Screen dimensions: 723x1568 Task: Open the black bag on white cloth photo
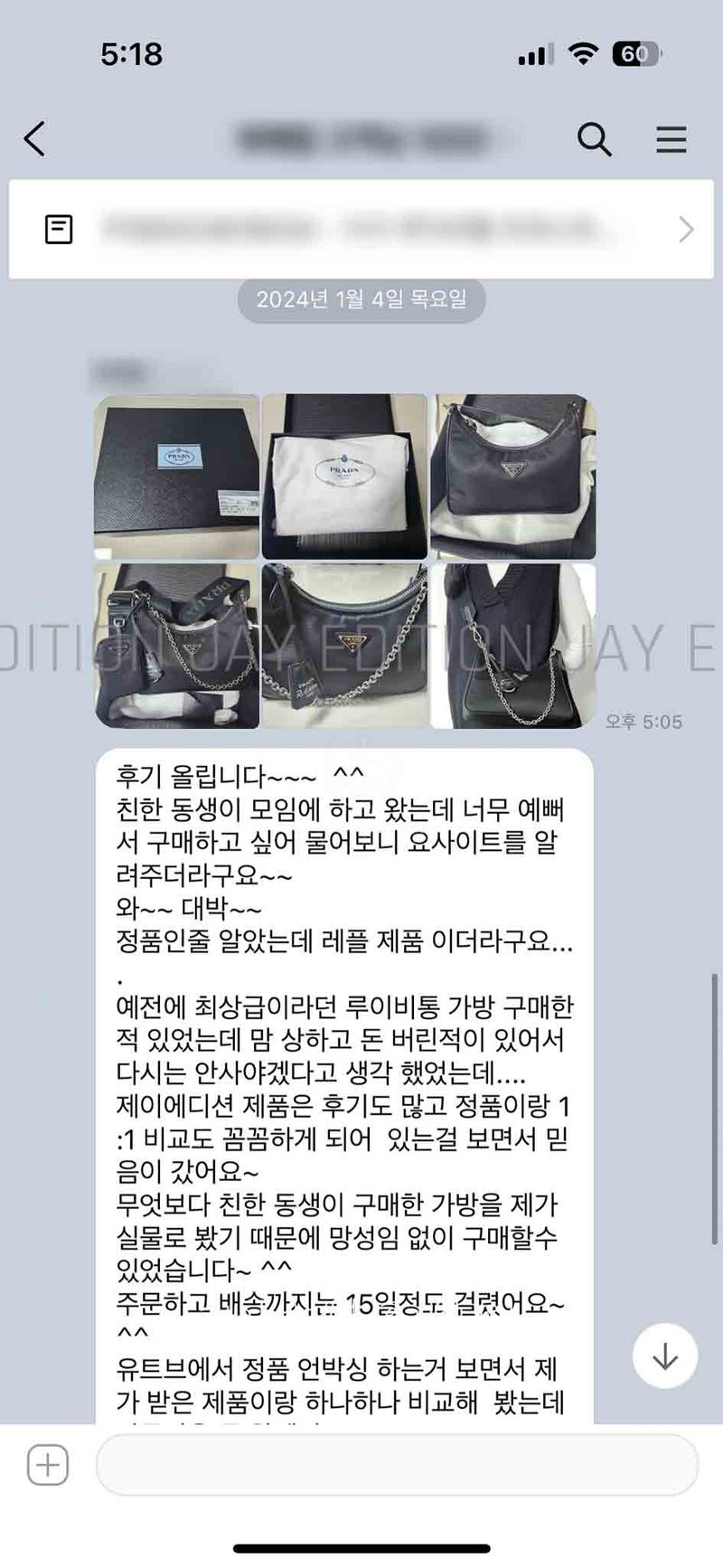[x=512, y=477]
